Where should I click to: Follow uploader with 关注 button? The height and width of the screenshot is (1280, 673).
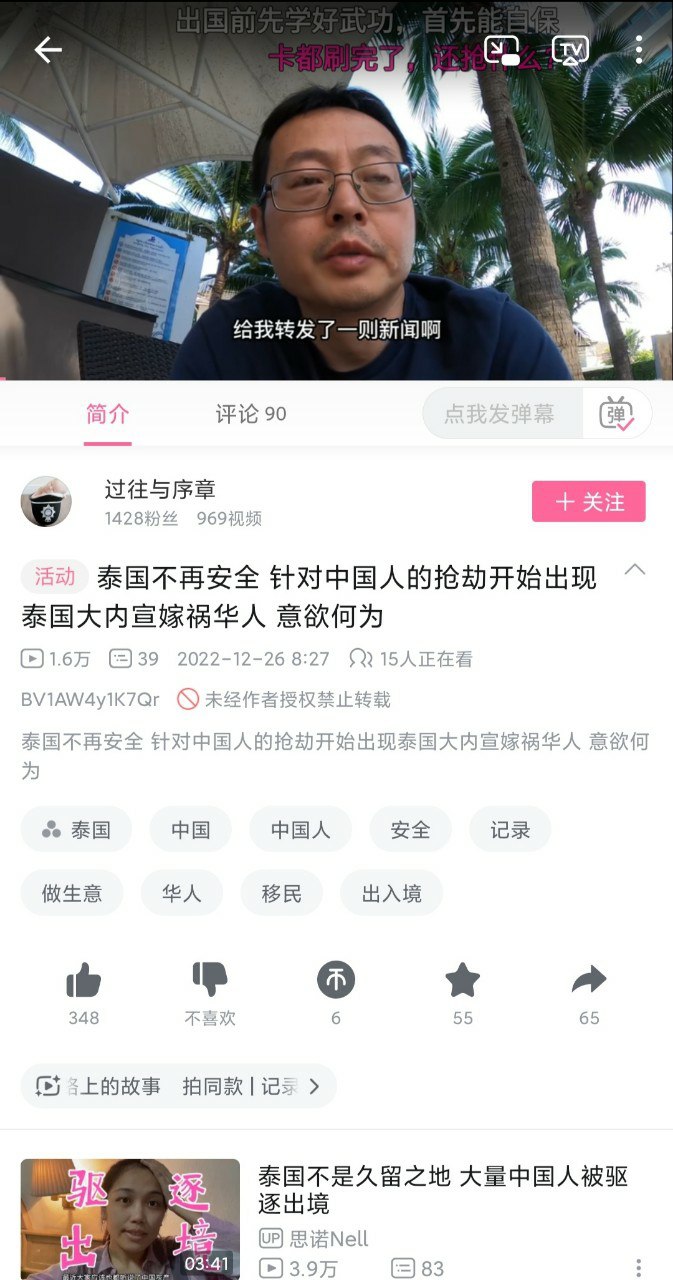(x=589, y=501)
